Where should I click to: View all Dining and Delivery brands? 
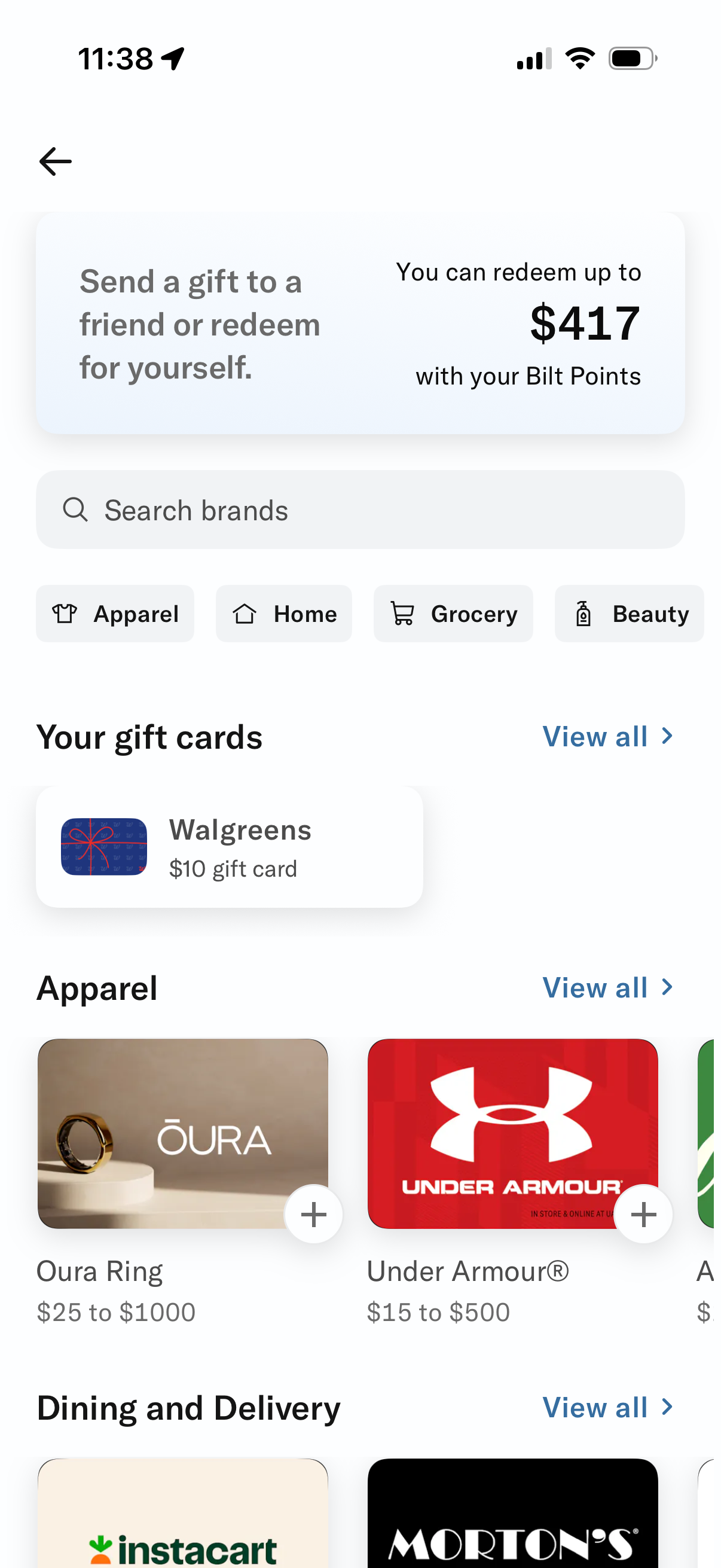(x=608, y=1407)
